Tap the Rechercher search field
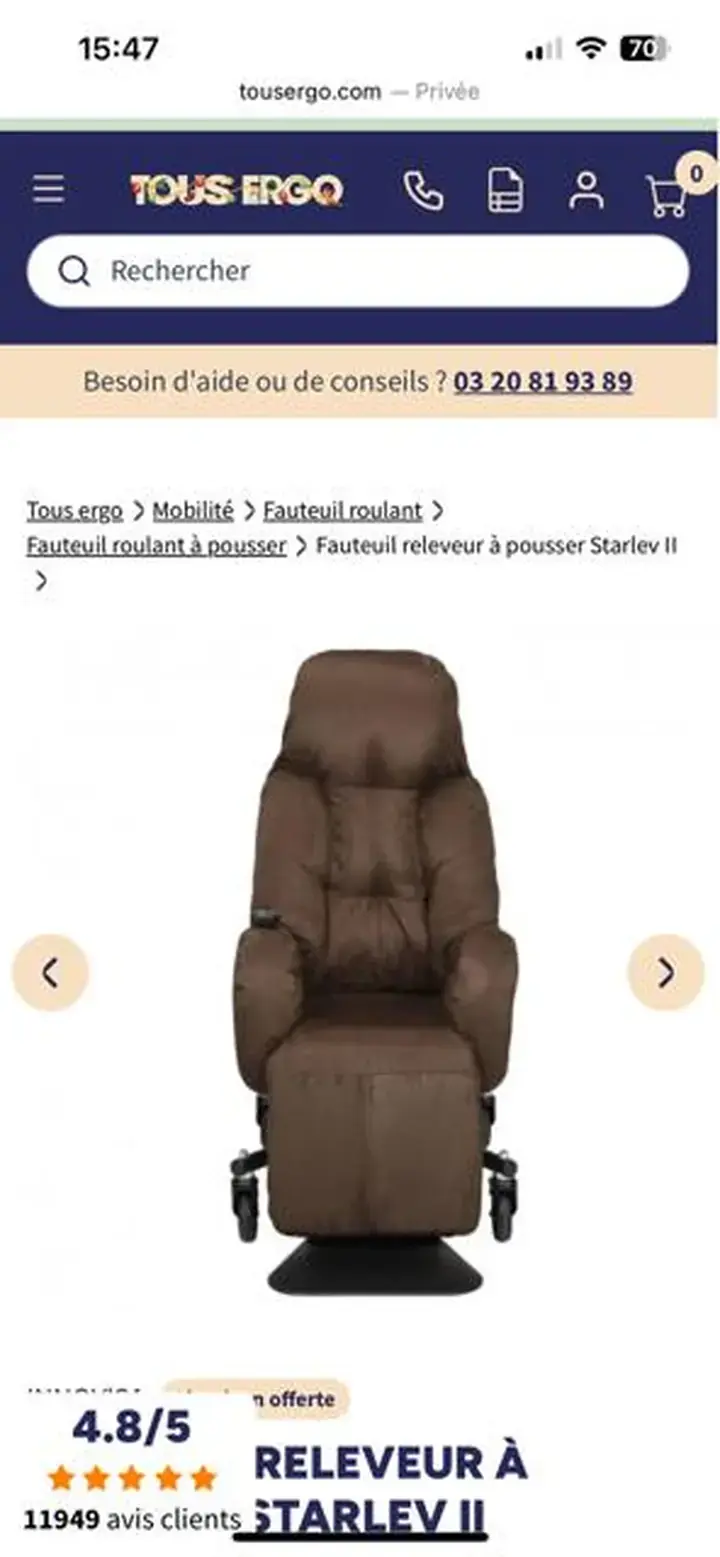720x1557 pixels. pyautogui.click(x=358, y=271)
